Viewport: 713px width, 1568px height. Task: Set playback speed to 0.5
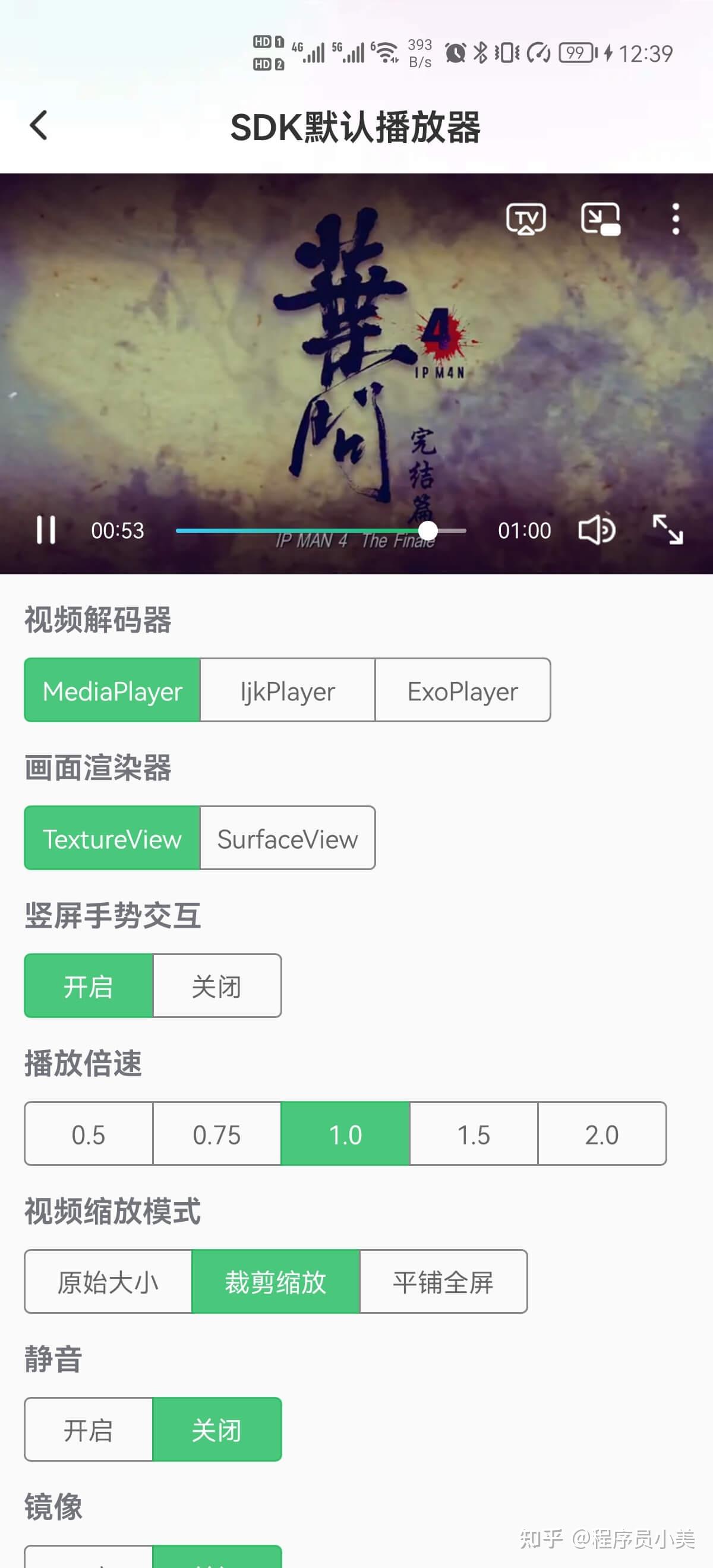pyautogui.click(x=89, y=1134)
